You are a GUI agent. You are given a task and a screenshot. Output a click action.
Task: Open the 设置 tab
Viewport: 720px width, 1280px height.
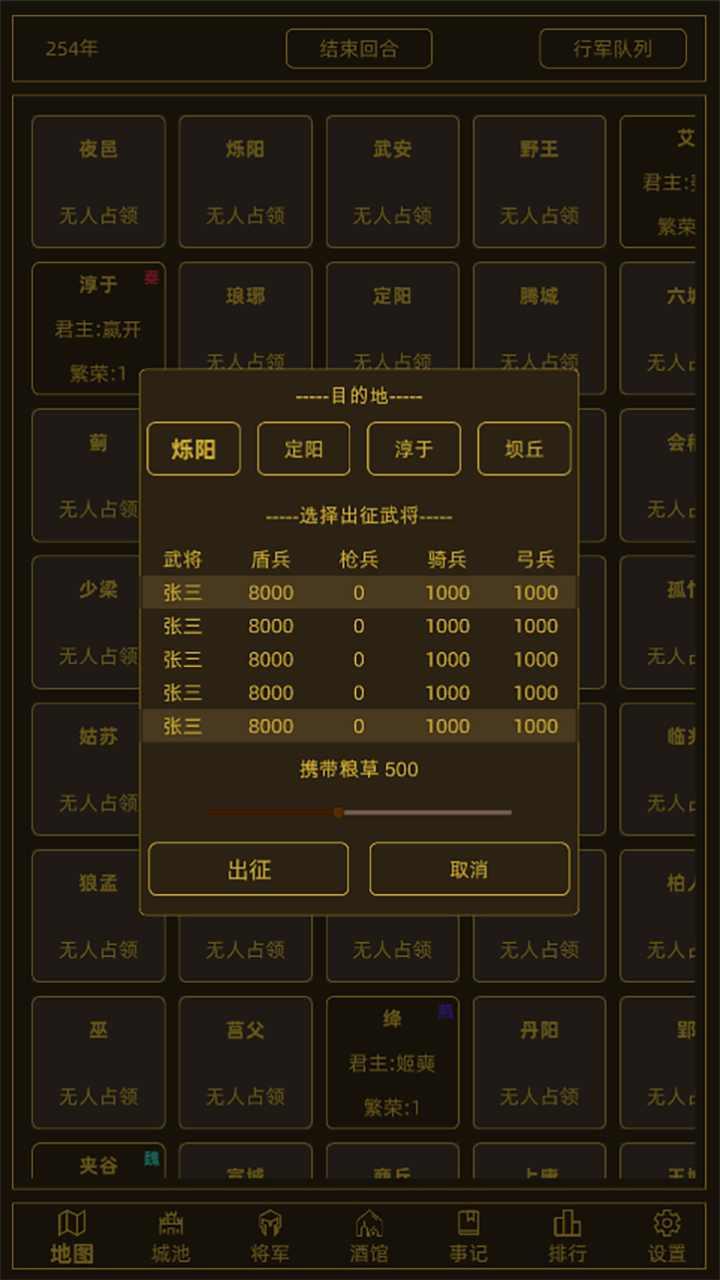point(666,1236)
